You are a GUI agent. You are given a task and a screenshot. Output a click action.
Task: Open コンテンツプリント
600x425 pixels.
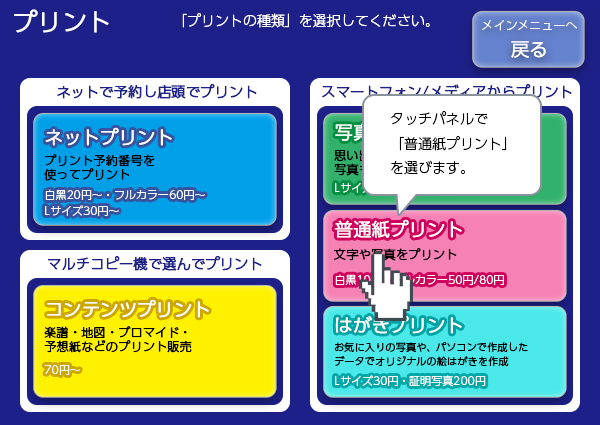(x=155, y=338)
